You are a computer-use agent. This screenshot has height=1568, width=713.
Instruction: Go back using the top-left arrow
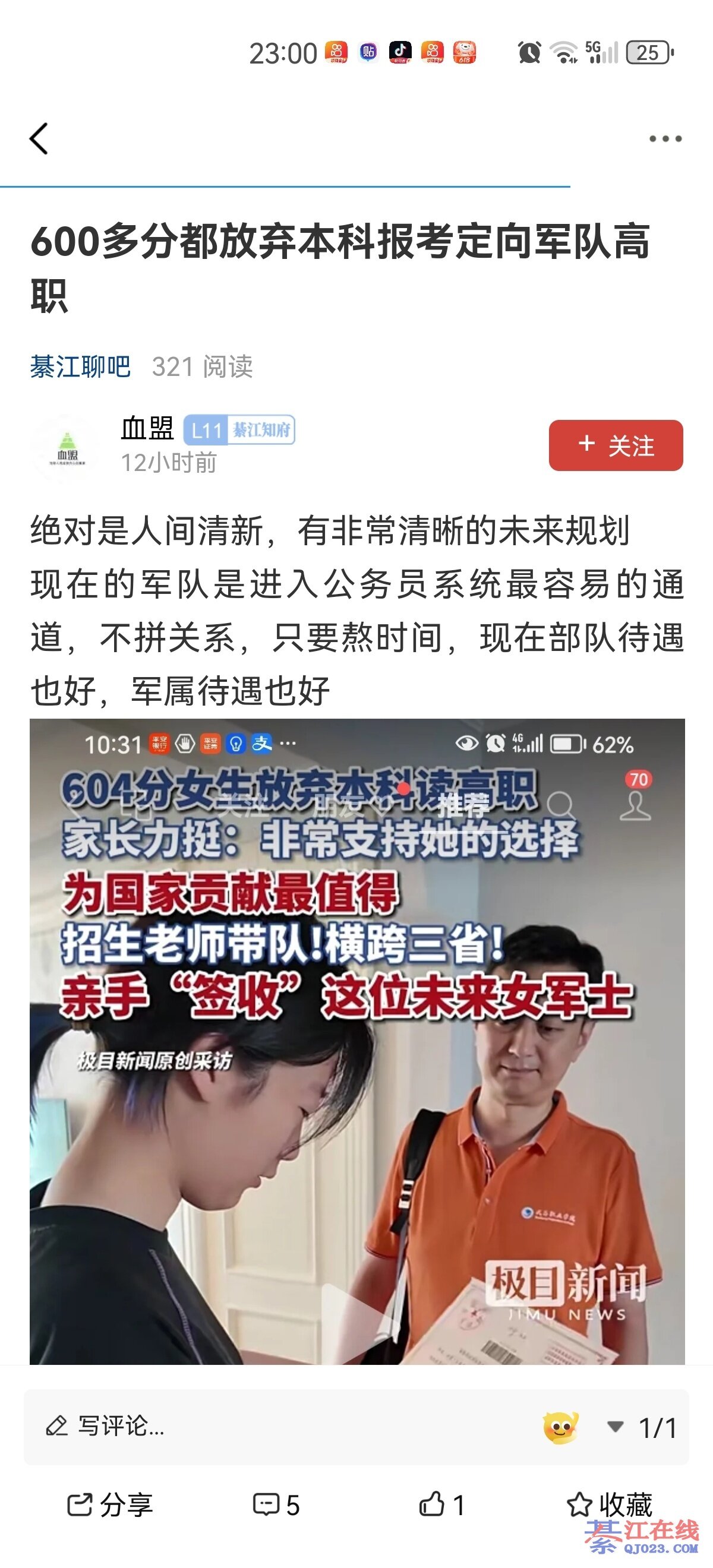point(39,139)
